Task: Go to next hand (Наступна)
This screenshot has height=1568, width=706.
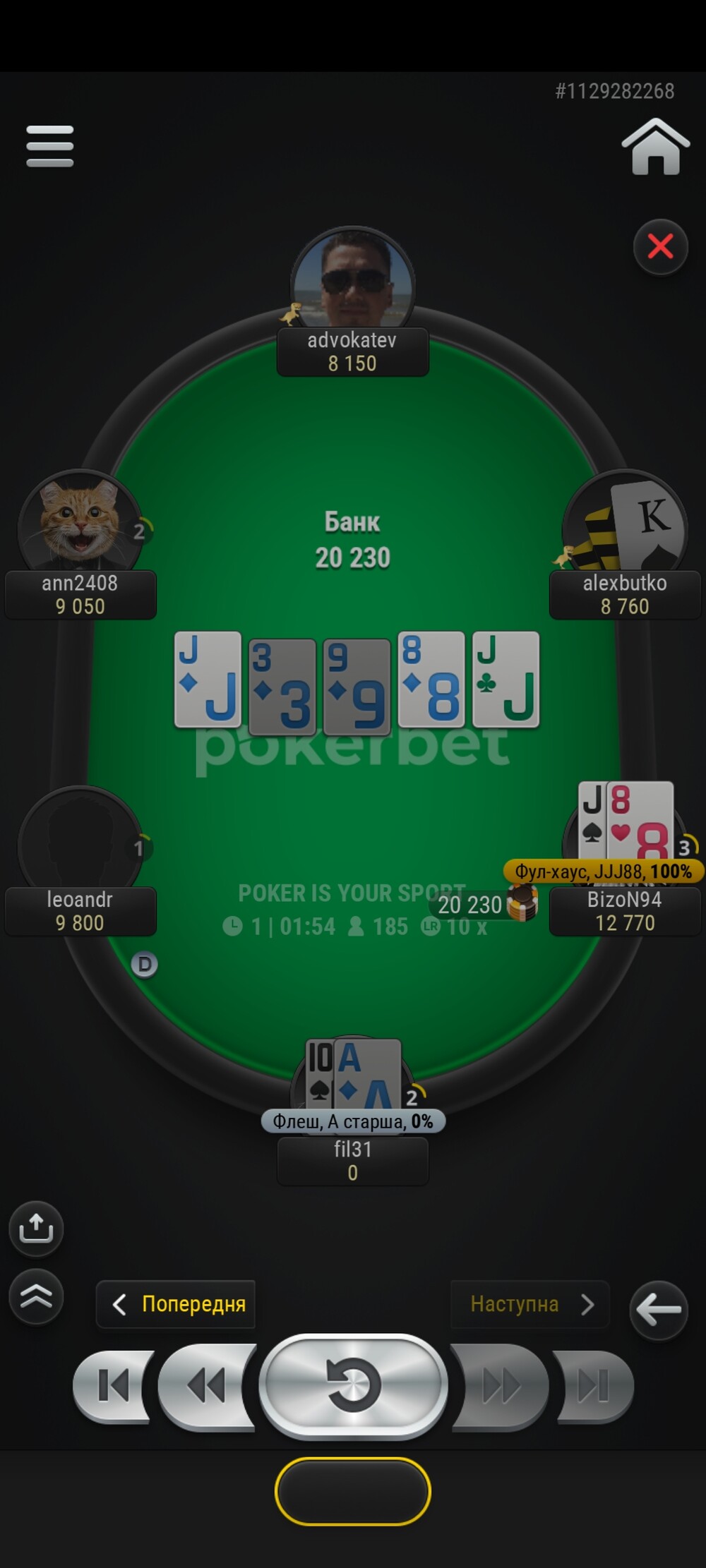Action: coord(529,1304)
